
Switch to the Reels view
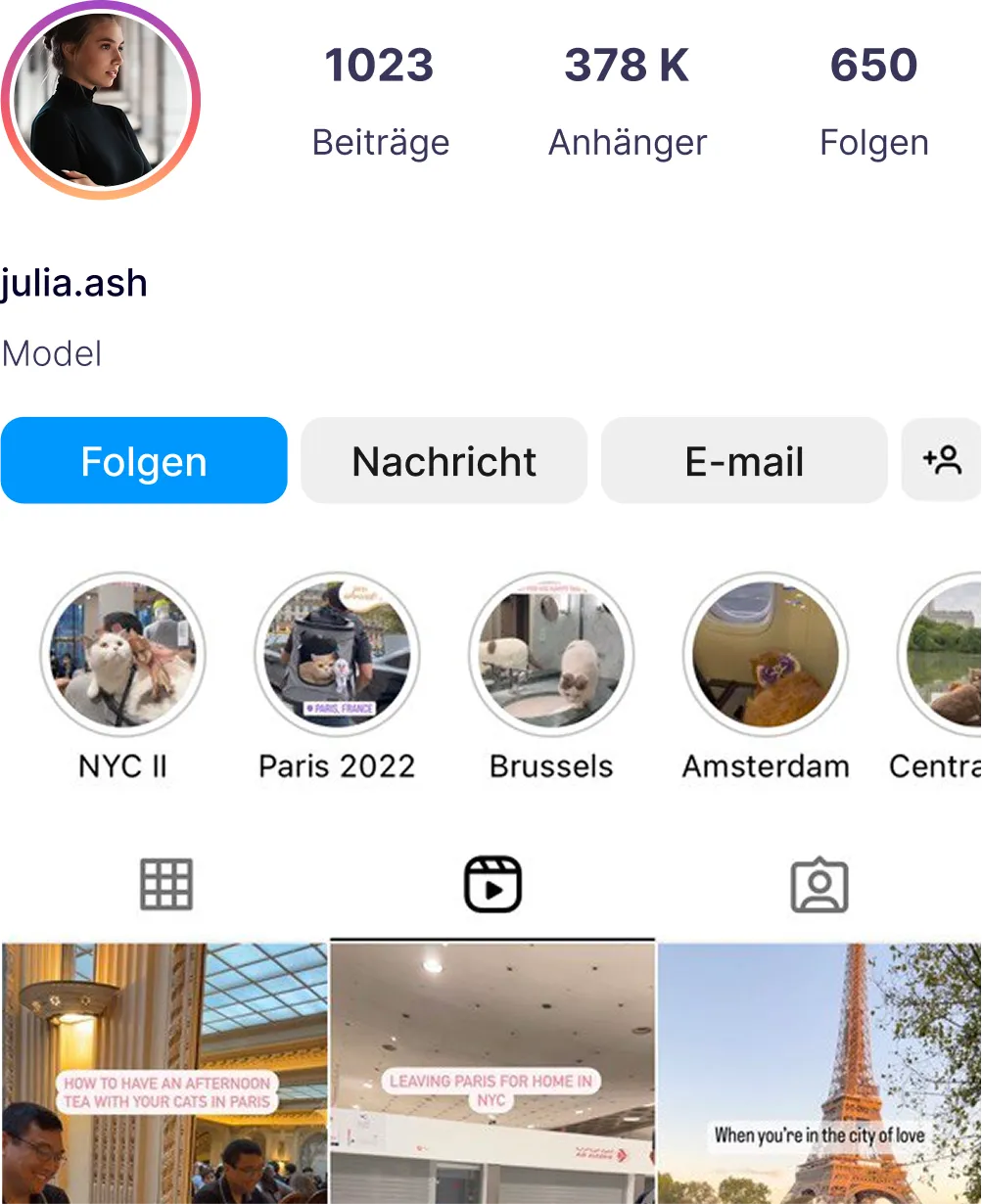coord(492,884)
